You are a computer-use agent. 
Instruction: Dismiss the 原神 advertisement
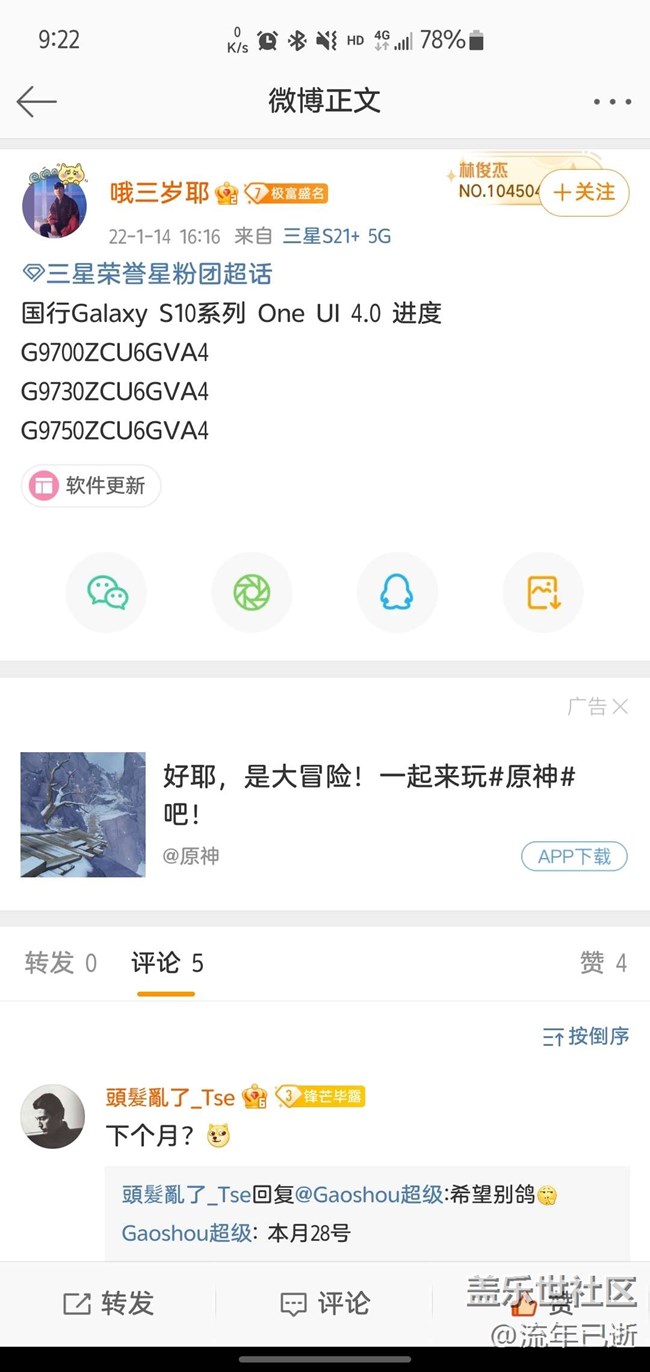(620, 707)
